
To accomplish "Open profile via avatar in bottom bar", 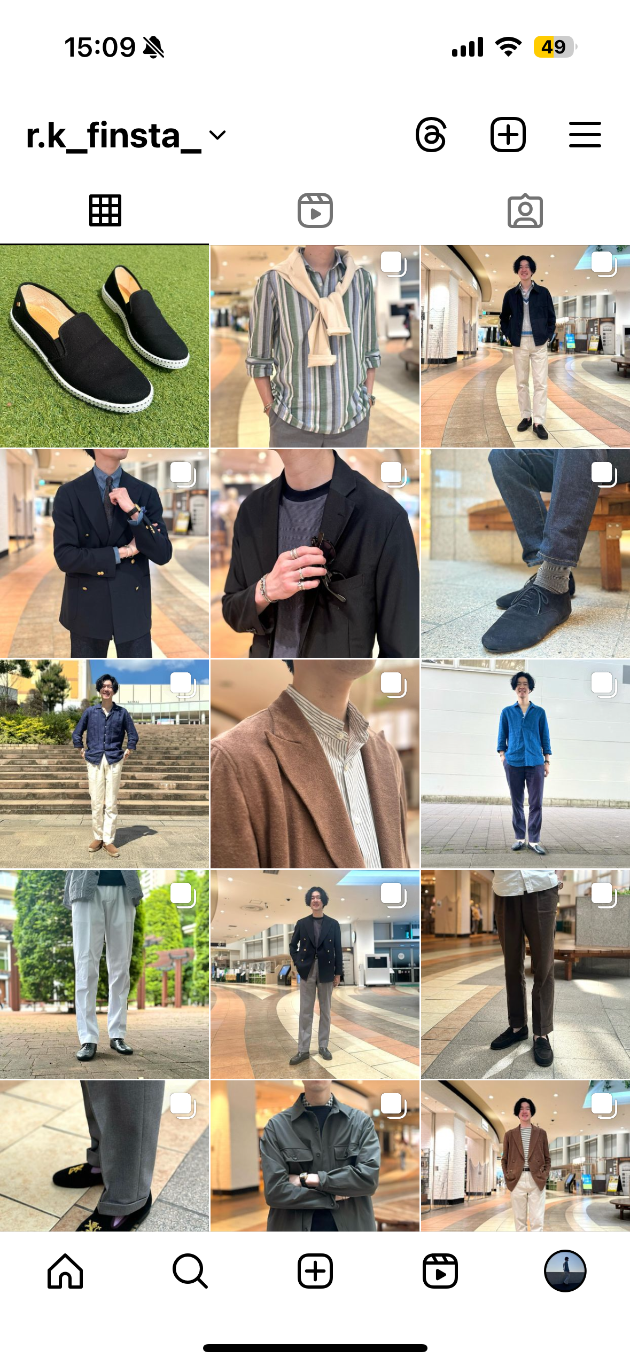I will point(565,1271).
